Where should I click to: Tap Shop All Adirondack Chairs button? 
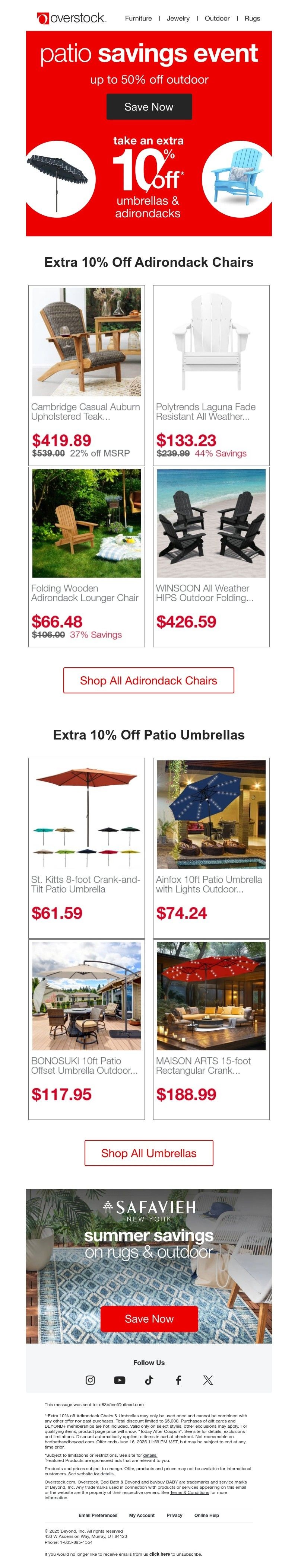pyautogui.click(x=149, y=680)
